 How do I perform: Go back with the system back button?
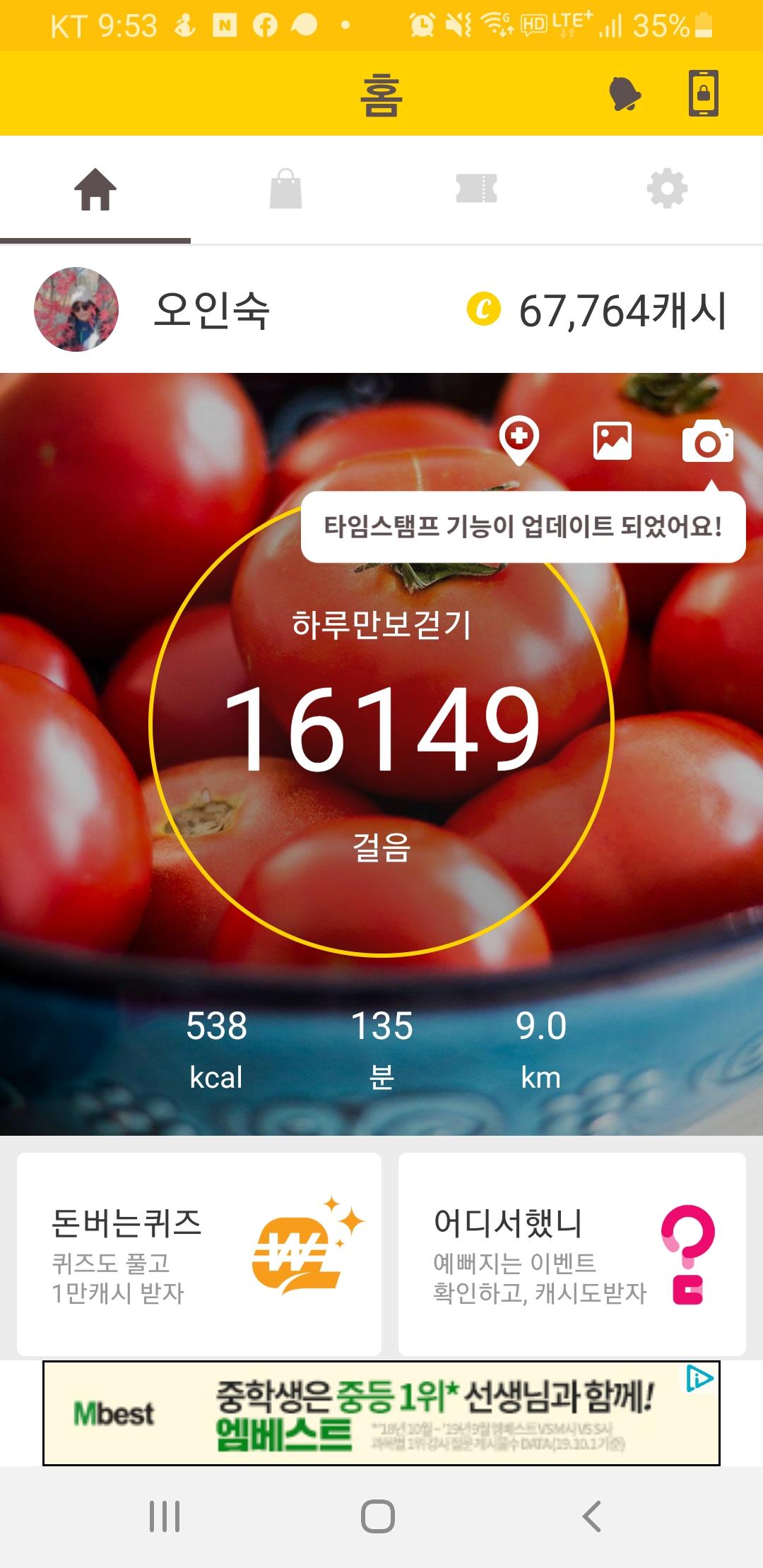pyautogui.click(x=592, y=1516)
